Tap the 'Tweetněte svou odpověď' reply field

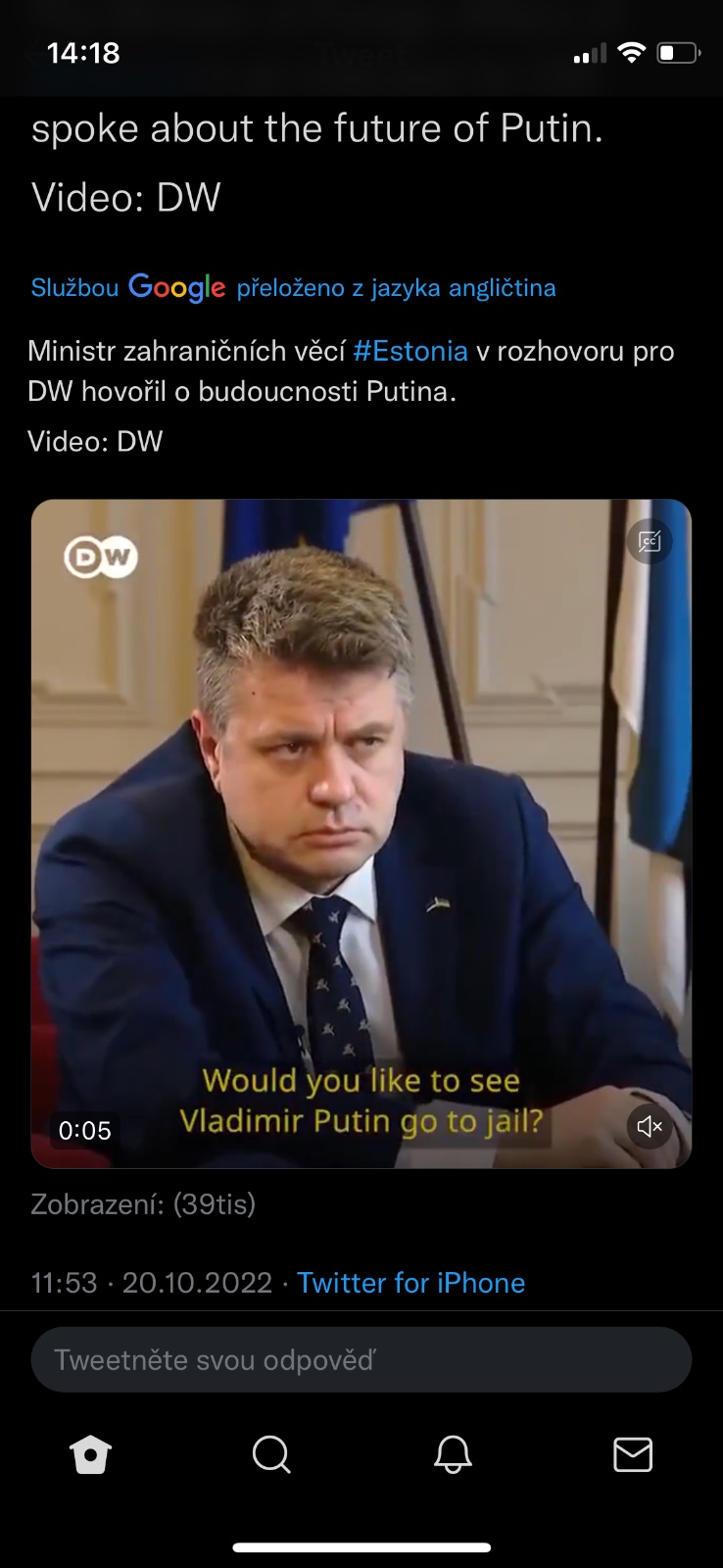361,1359
